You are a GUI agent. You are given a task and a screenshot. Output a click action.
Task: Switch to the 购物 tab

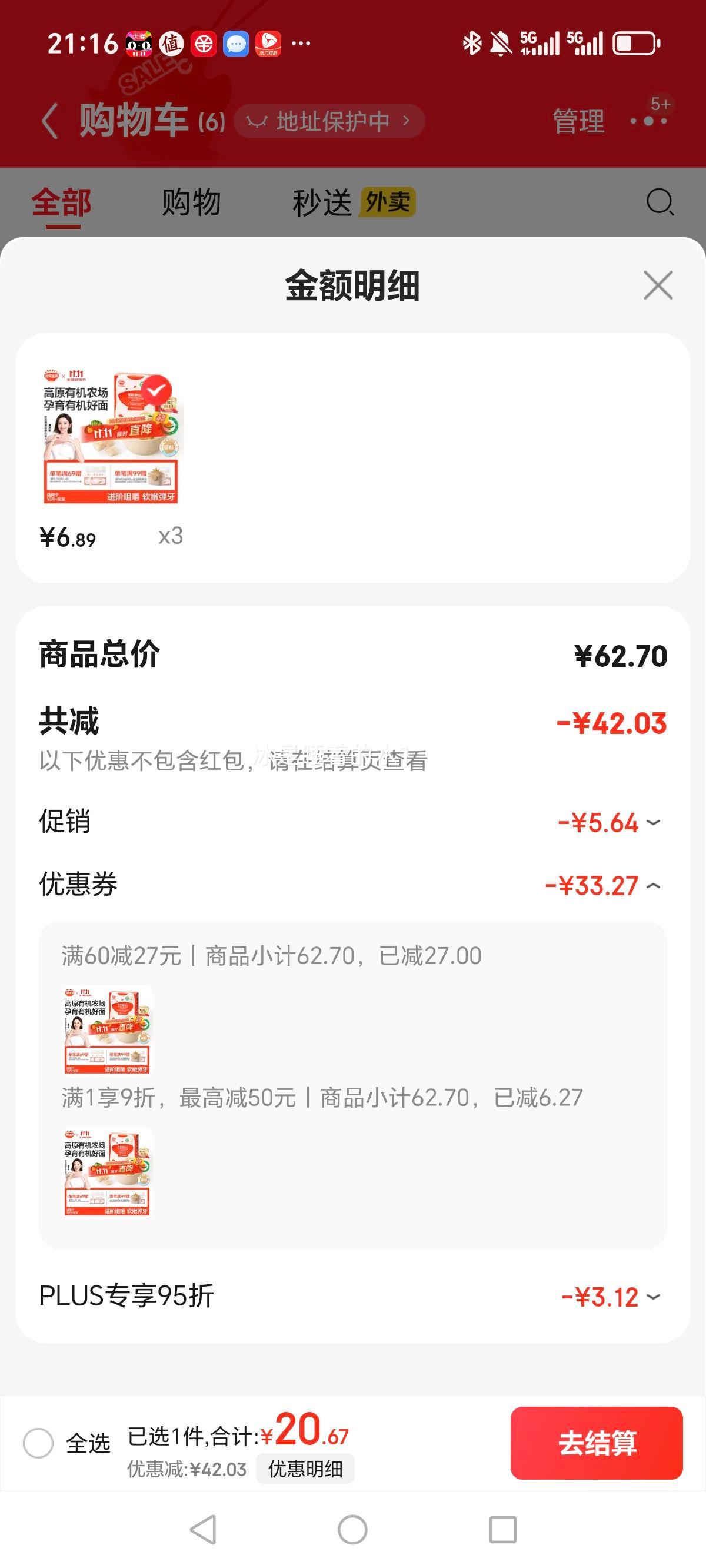(191, 202)
